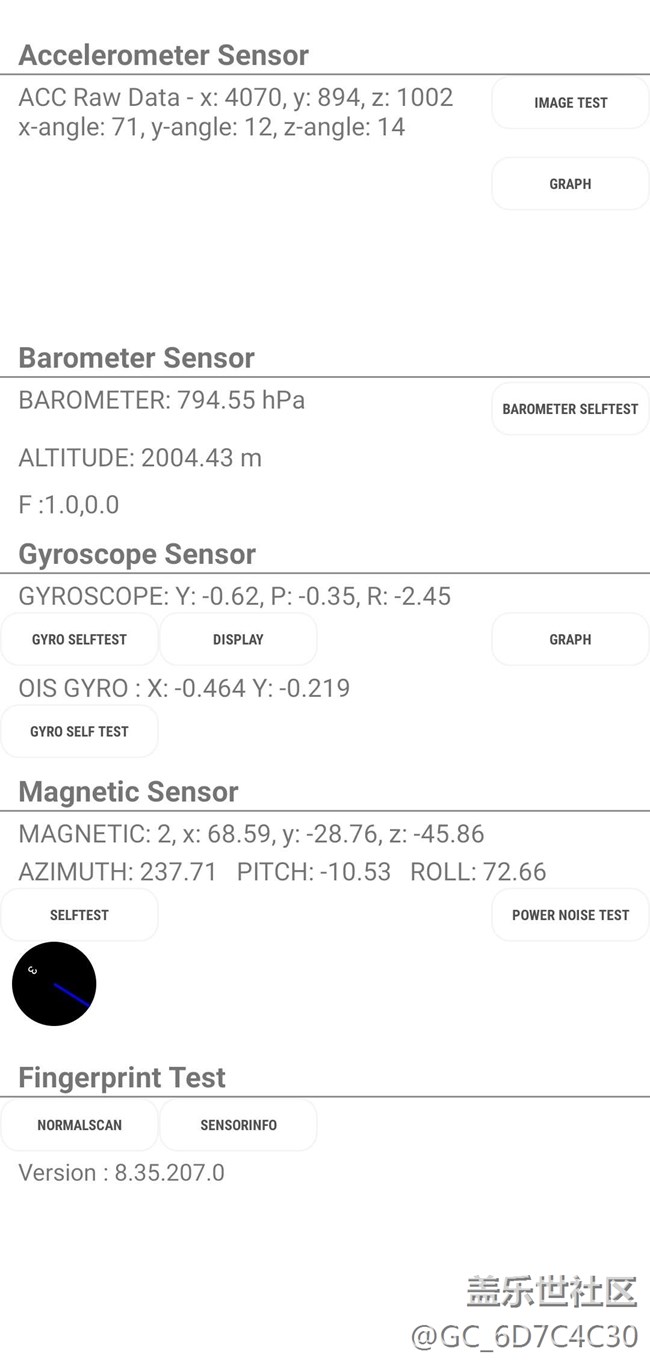Start the GYRO SELFTEST
Image resolution: width=650 pixels, height=1372 pixels.
pyautogui.click(x=79, y=640)
